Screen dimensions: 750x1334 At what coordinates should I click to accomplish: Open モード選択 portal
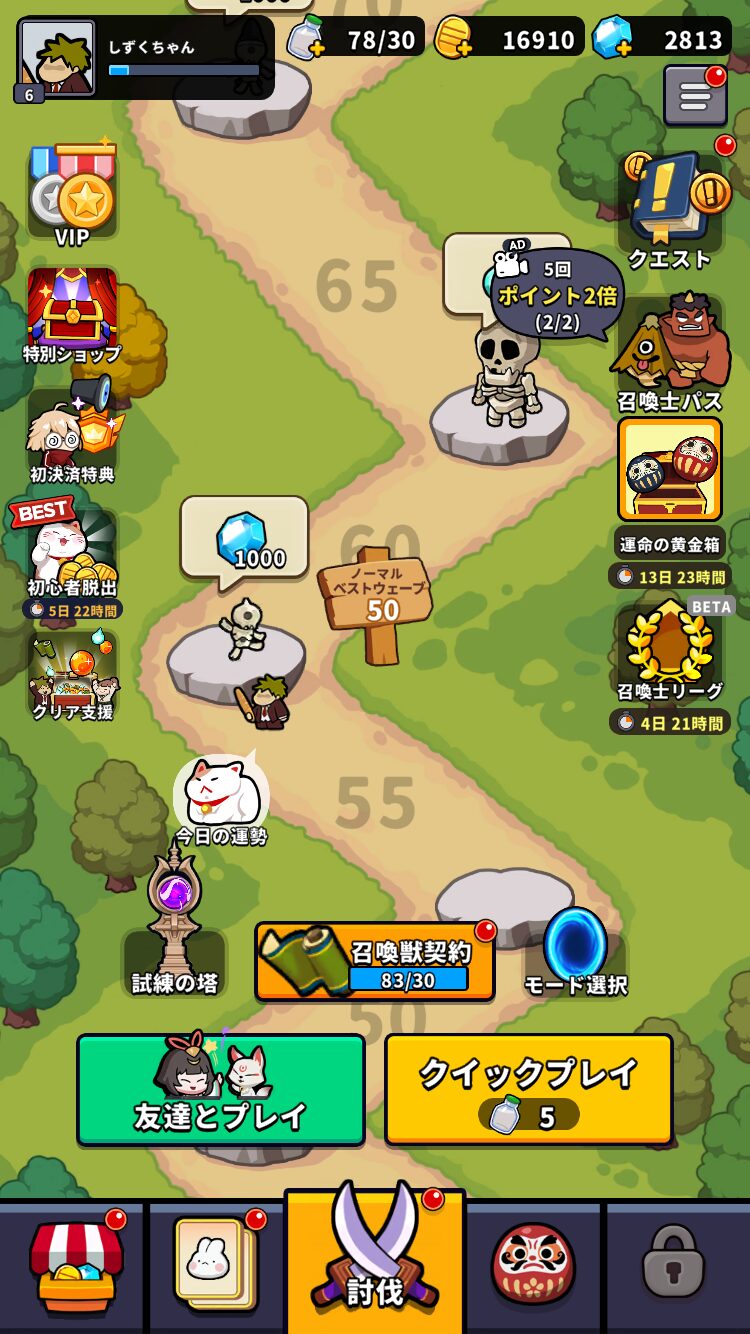click(x=575, y=950)
